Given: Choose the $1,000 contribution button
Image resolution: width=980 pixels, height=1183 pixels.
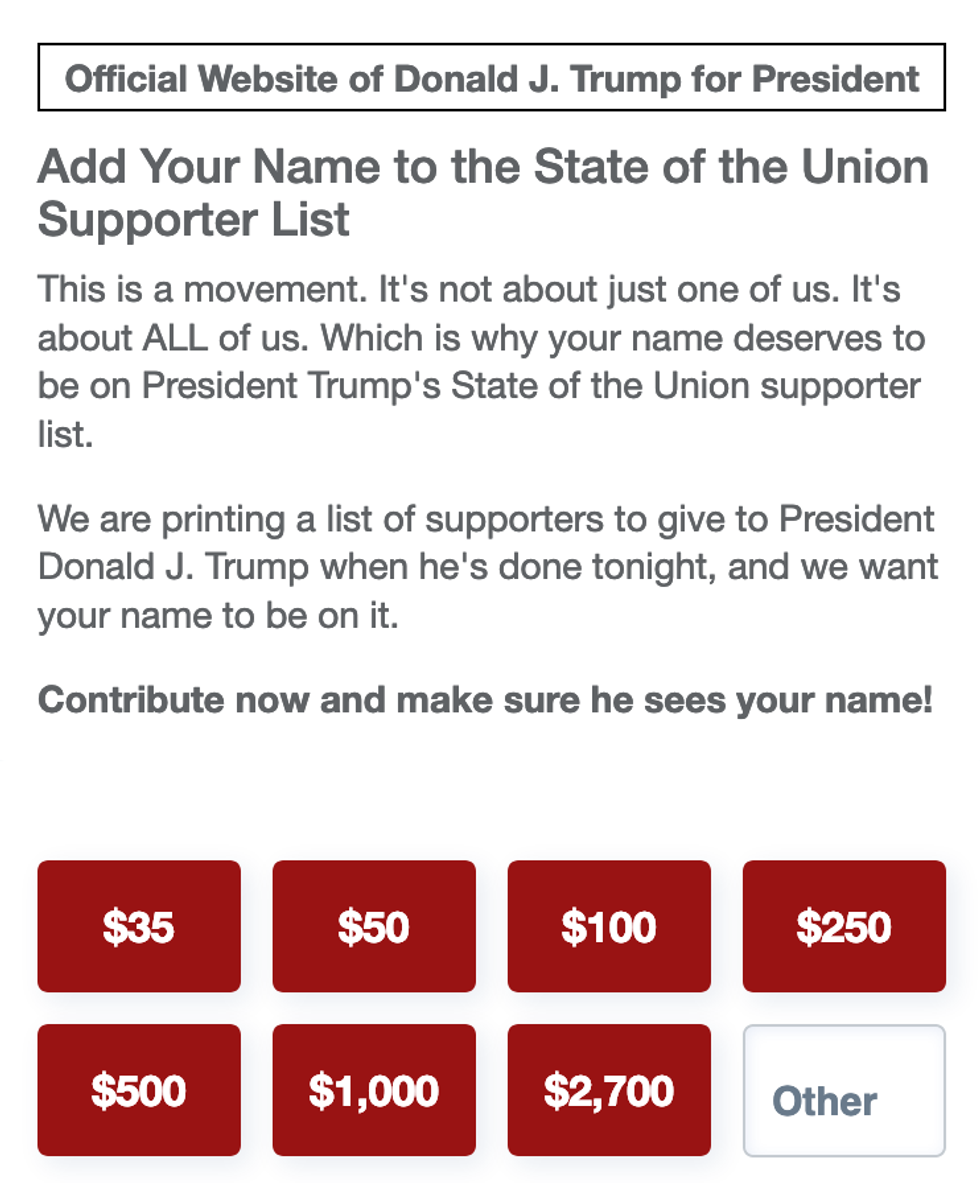Looking at the screenshot, I should 374,1090.
